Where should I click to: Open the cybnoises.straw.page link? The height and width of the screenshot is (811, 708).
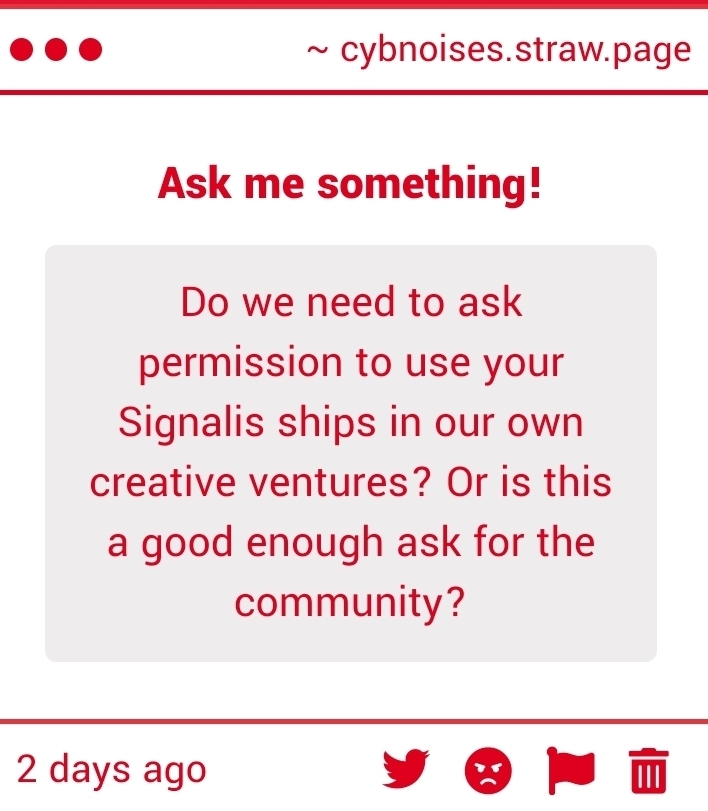tap(514, 49)
